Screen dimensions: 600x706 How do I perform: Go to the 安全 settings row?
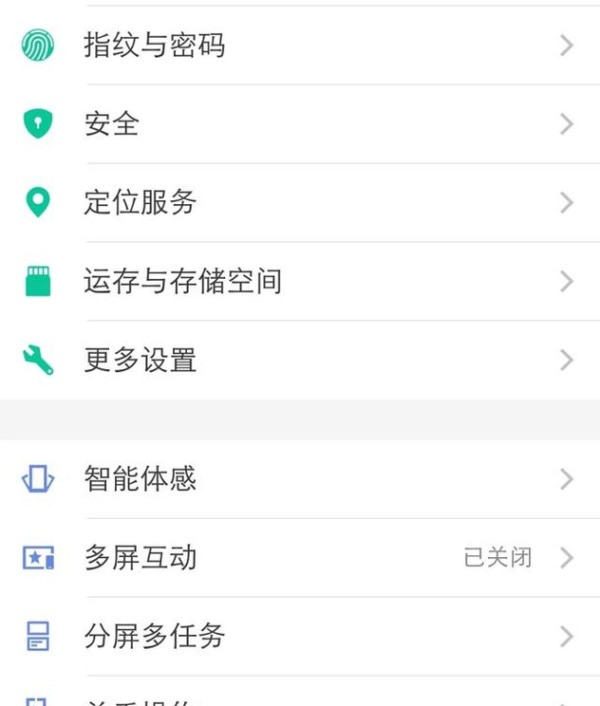click(x=112, y=125)
